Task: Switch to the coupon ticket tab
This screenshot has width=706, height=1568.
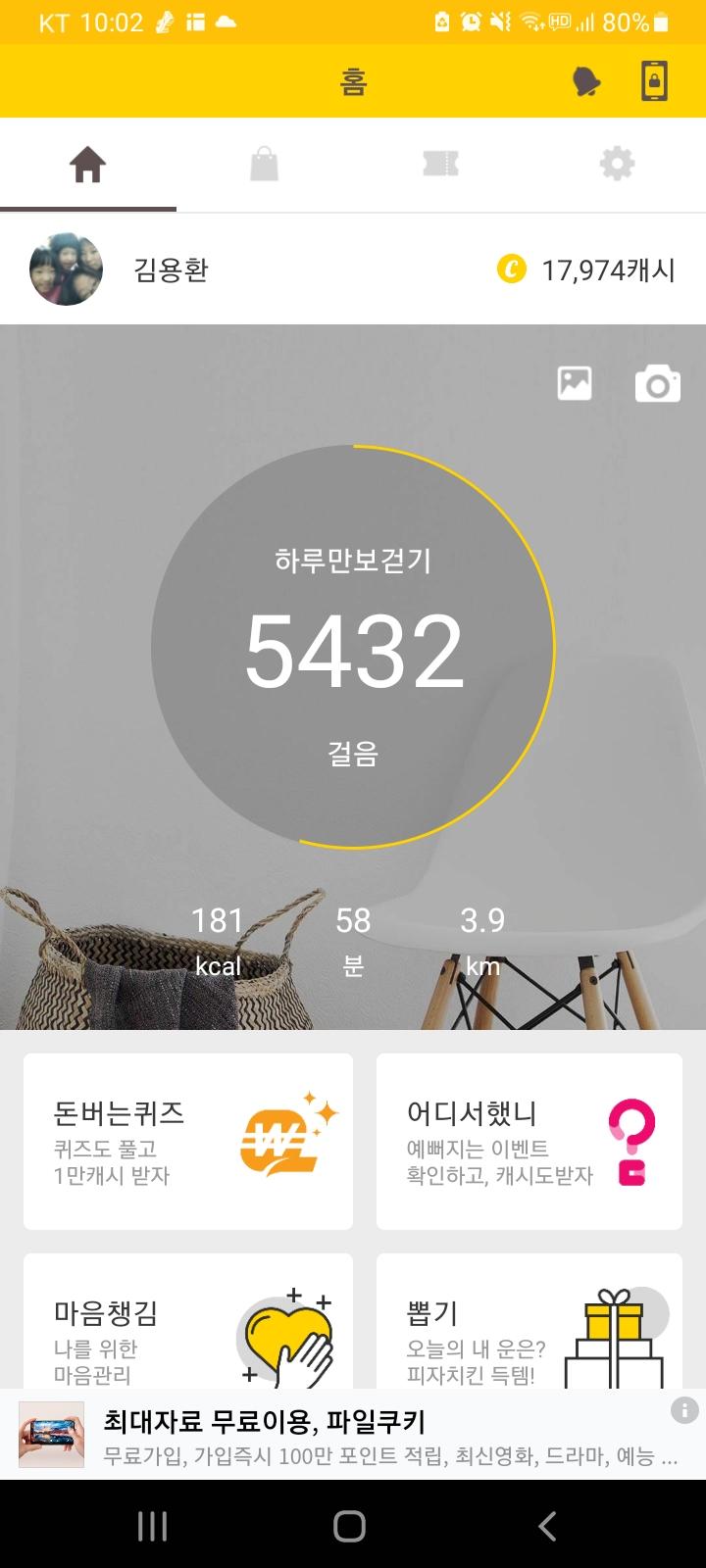Action: (440, 165)
